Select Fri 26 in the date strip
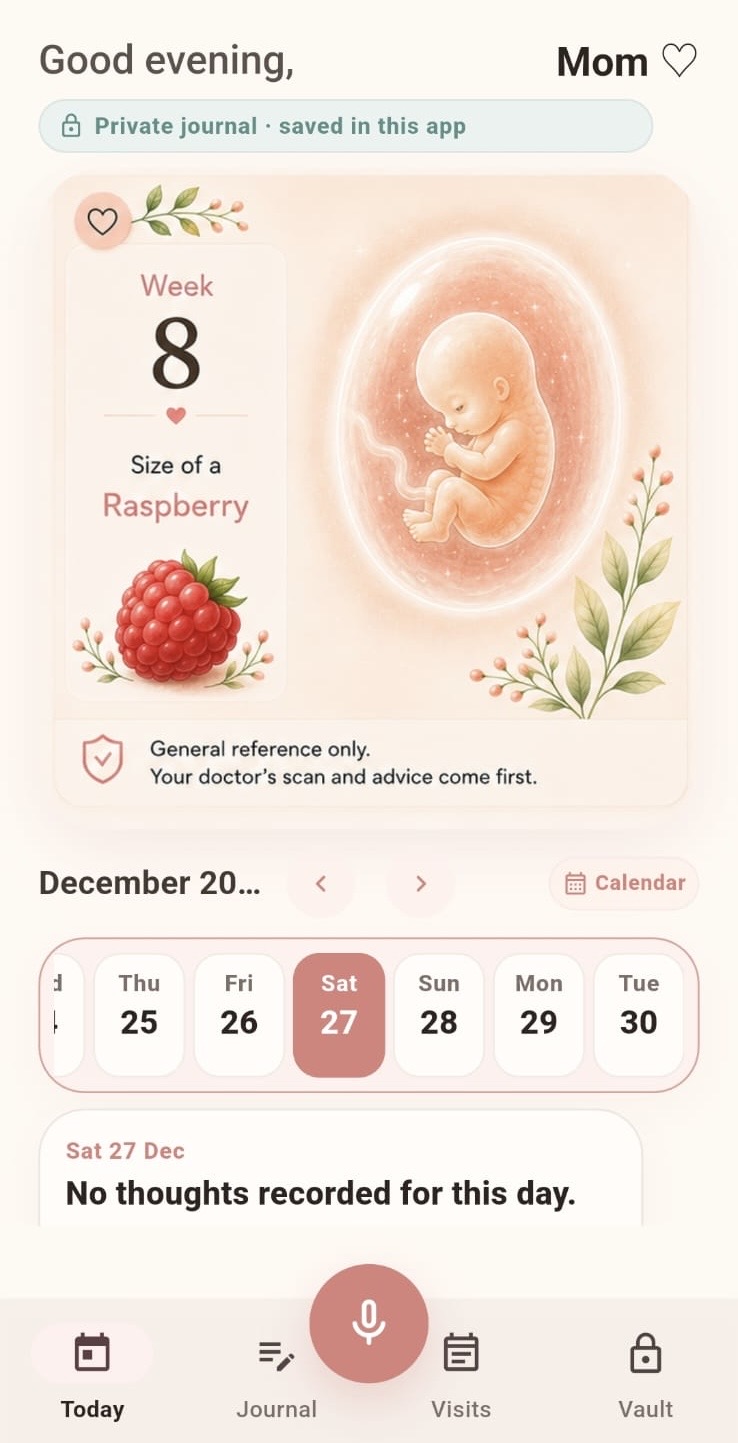 tap(239, 1015)
